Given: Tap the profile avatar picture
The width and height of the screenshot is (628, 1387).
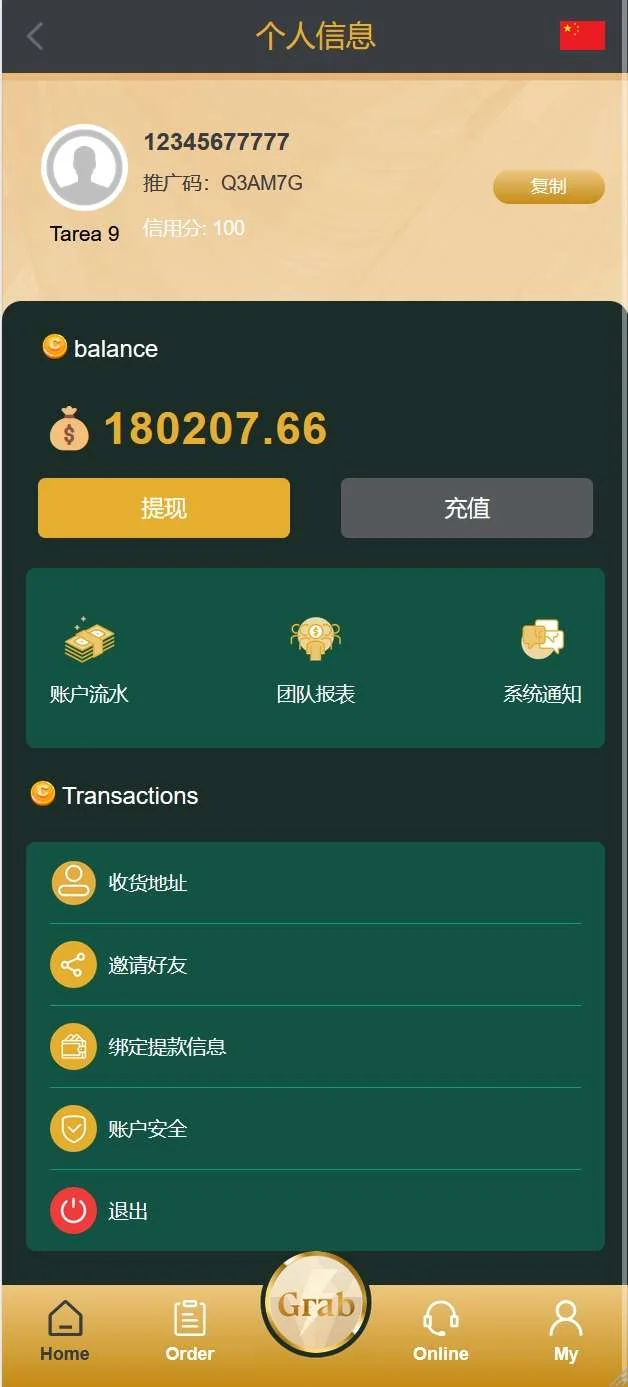Looking at the screenshot, I should click(84, 168).
